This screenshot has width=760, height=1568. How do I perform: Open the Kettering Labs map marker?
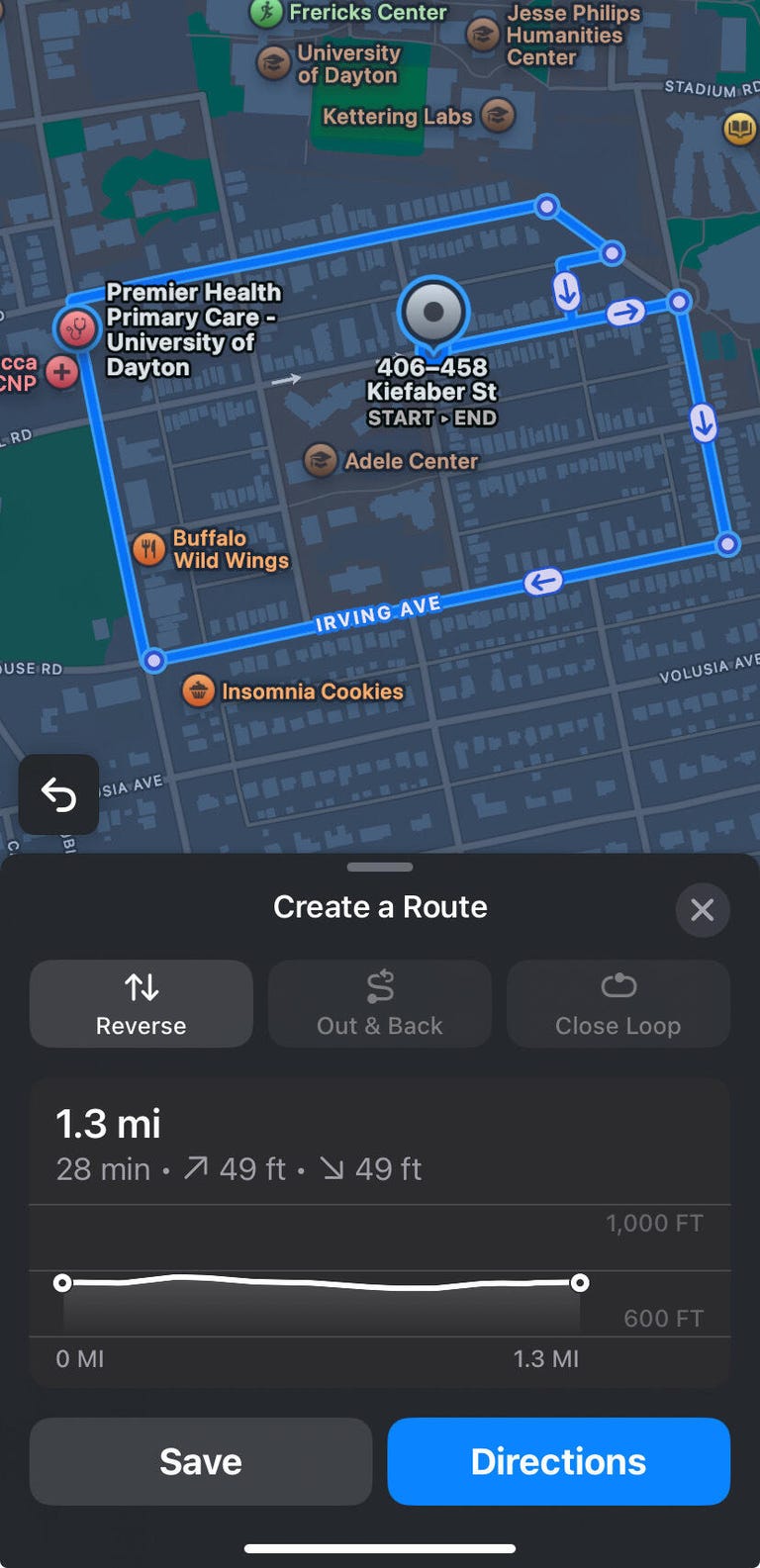pos(501,116)
